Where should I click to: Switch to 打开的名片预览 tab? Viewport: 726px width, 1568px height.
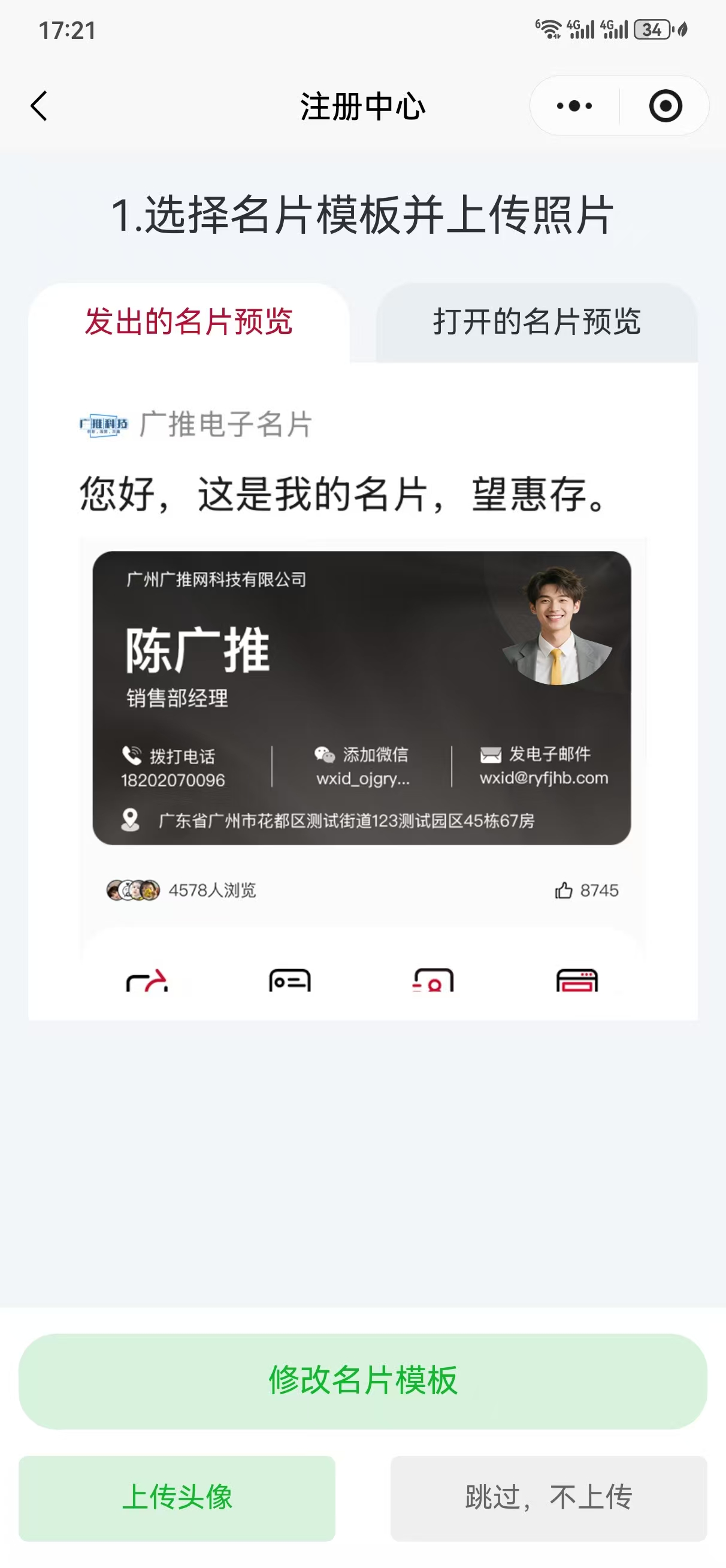538,323
